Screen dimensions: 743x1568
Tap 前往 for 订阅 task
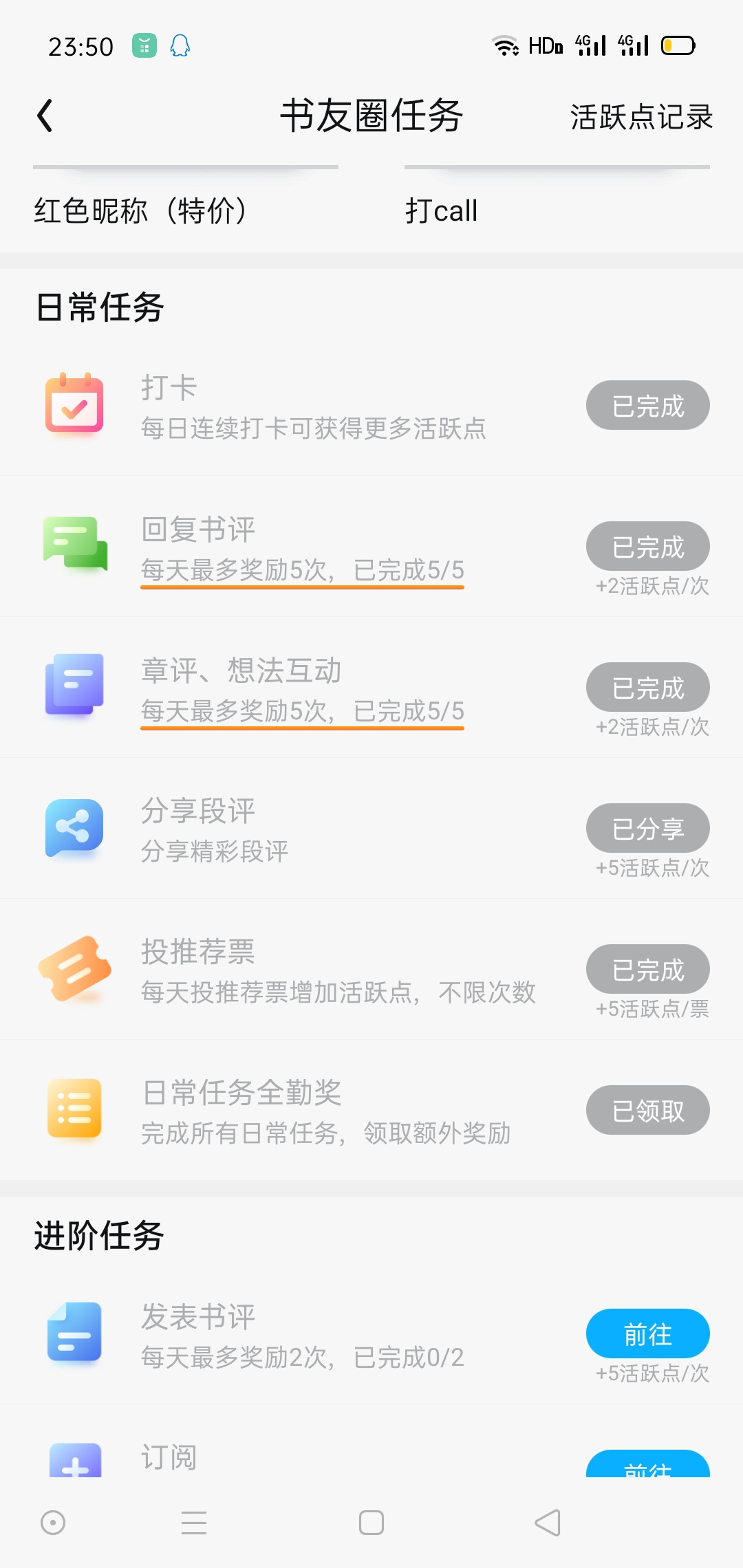click(x=647, y=1466)
